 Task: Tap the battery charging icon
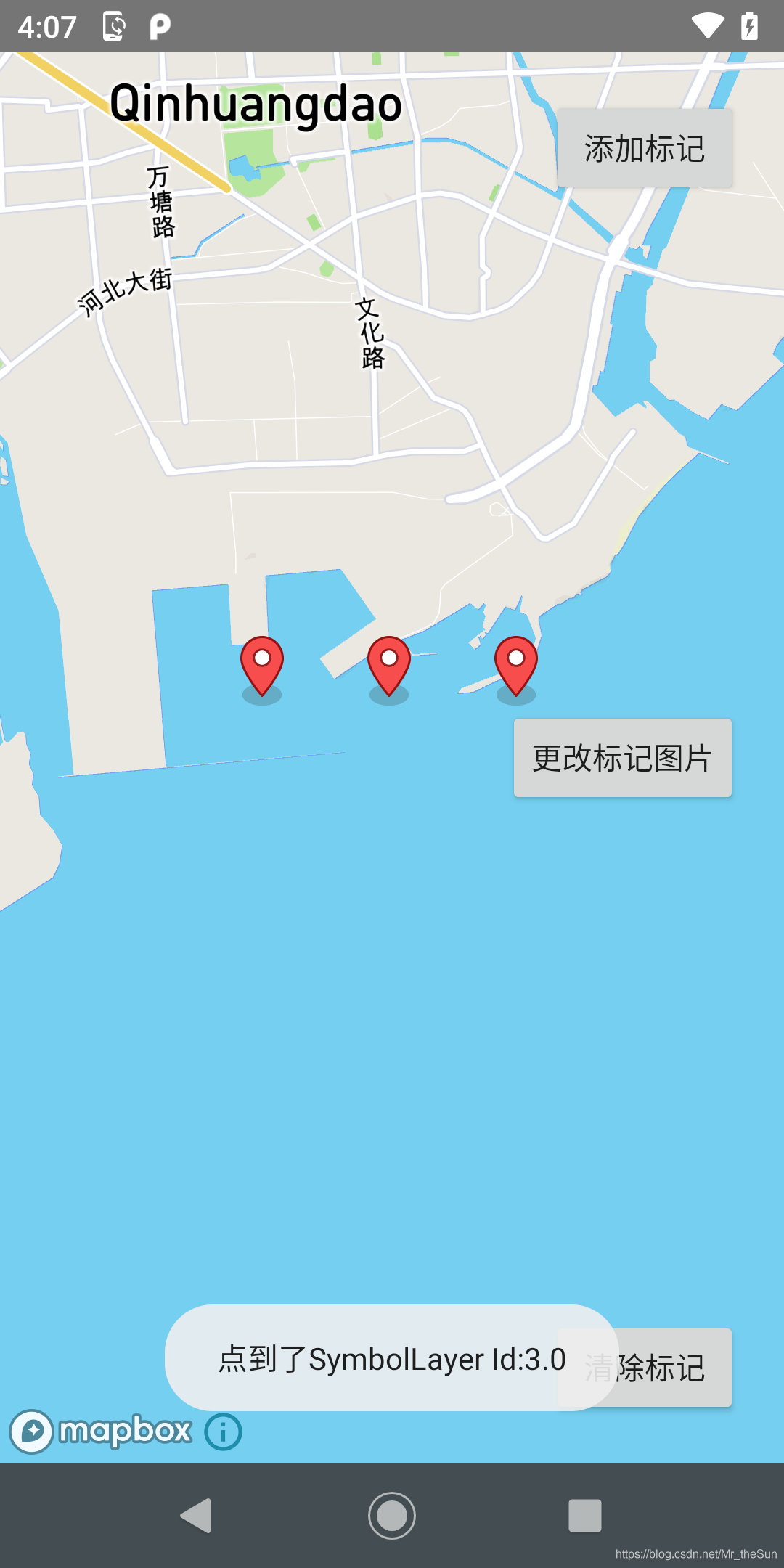[x=749, y=25]
